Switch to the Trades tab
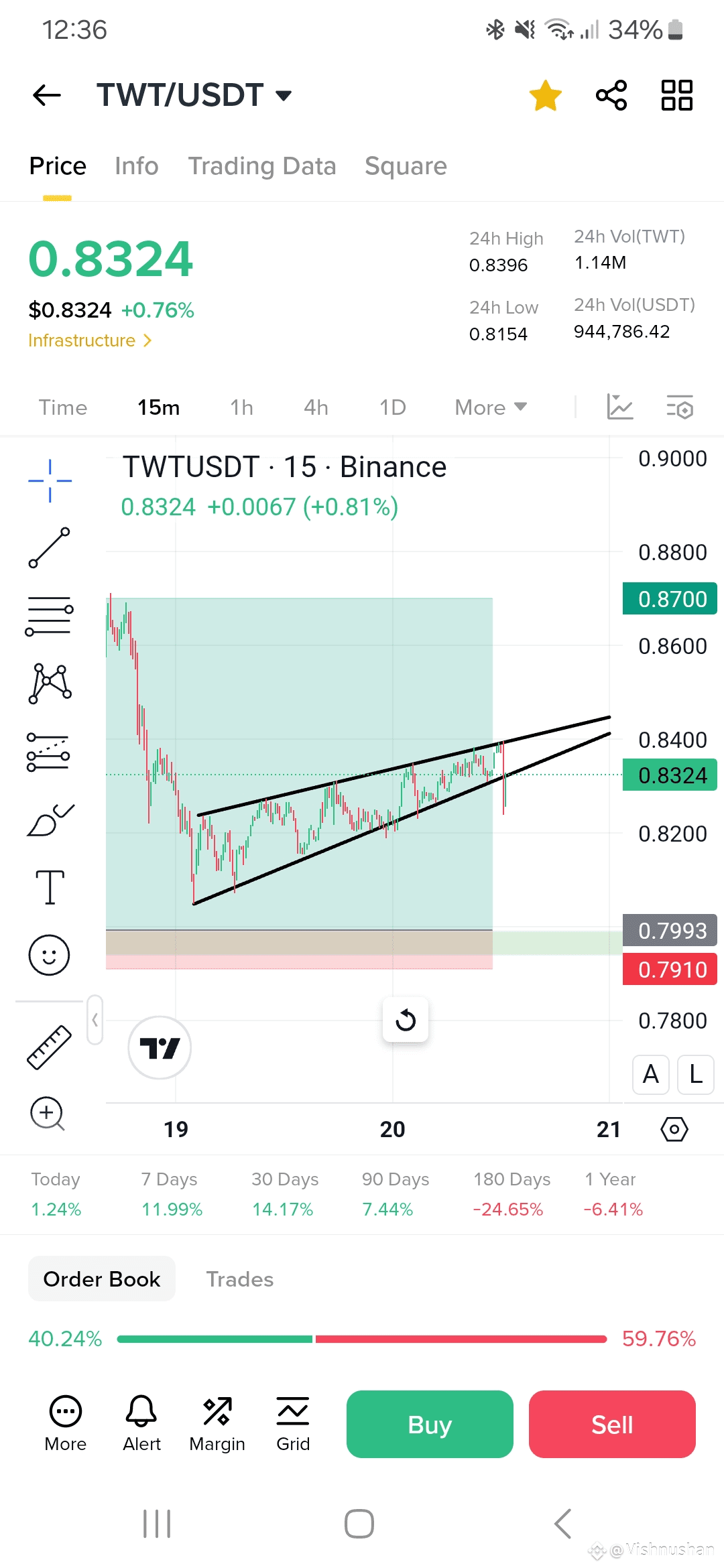Screen dimensions: 724x1568 pos(240,1279)
